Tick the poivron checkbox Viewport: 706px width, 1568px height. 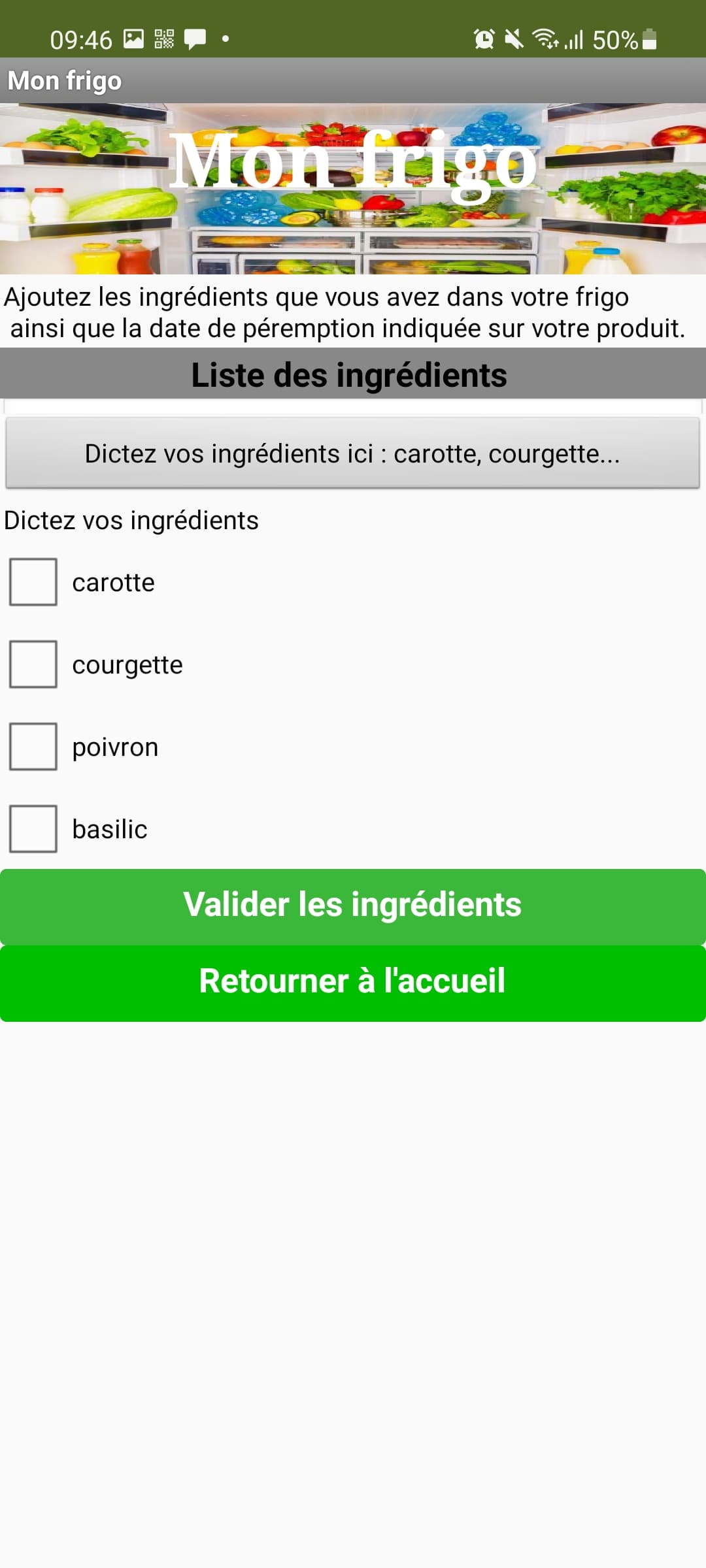coord(33,747)
